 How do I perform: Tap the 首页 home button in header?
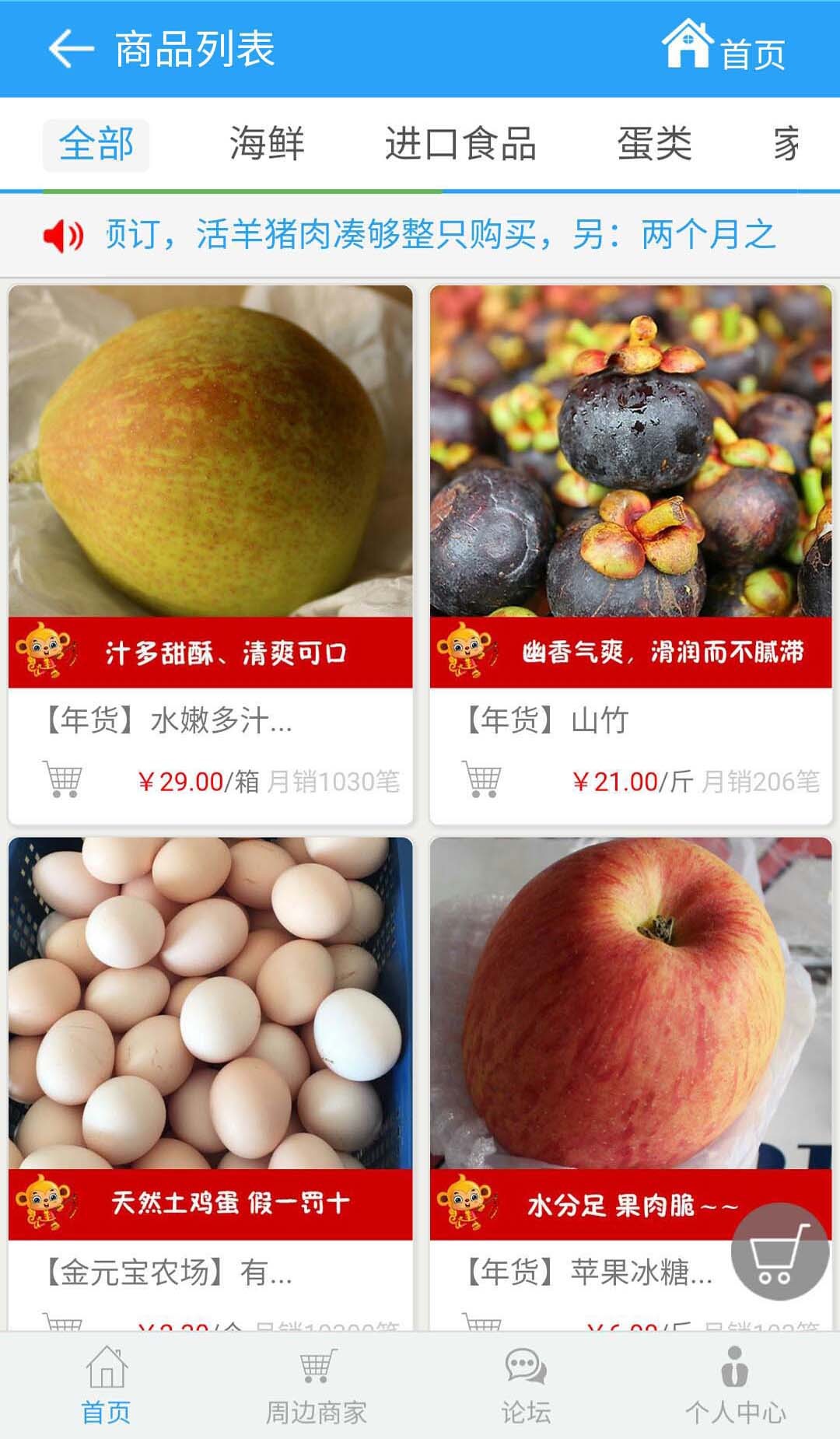(723, 48)
